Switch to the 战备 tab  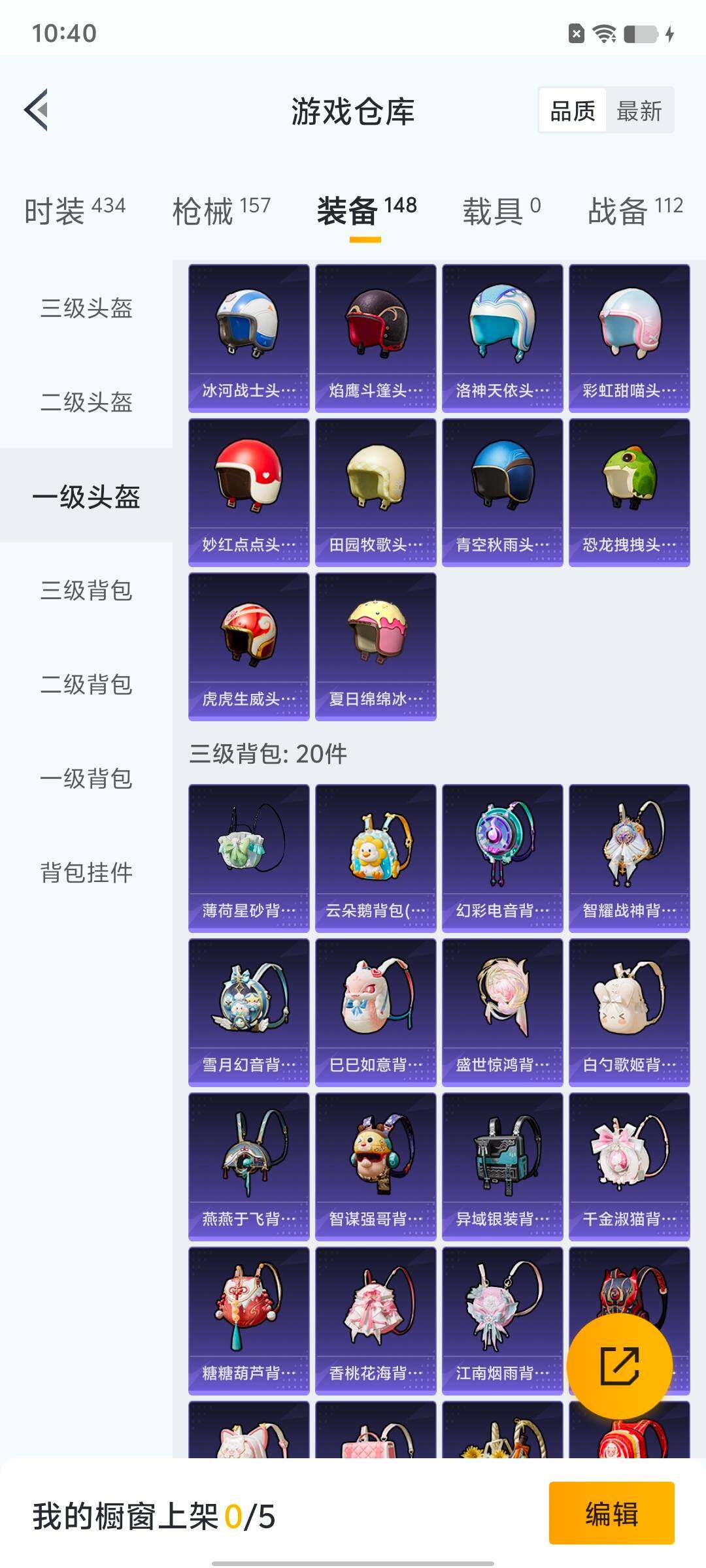click(635, 210)
